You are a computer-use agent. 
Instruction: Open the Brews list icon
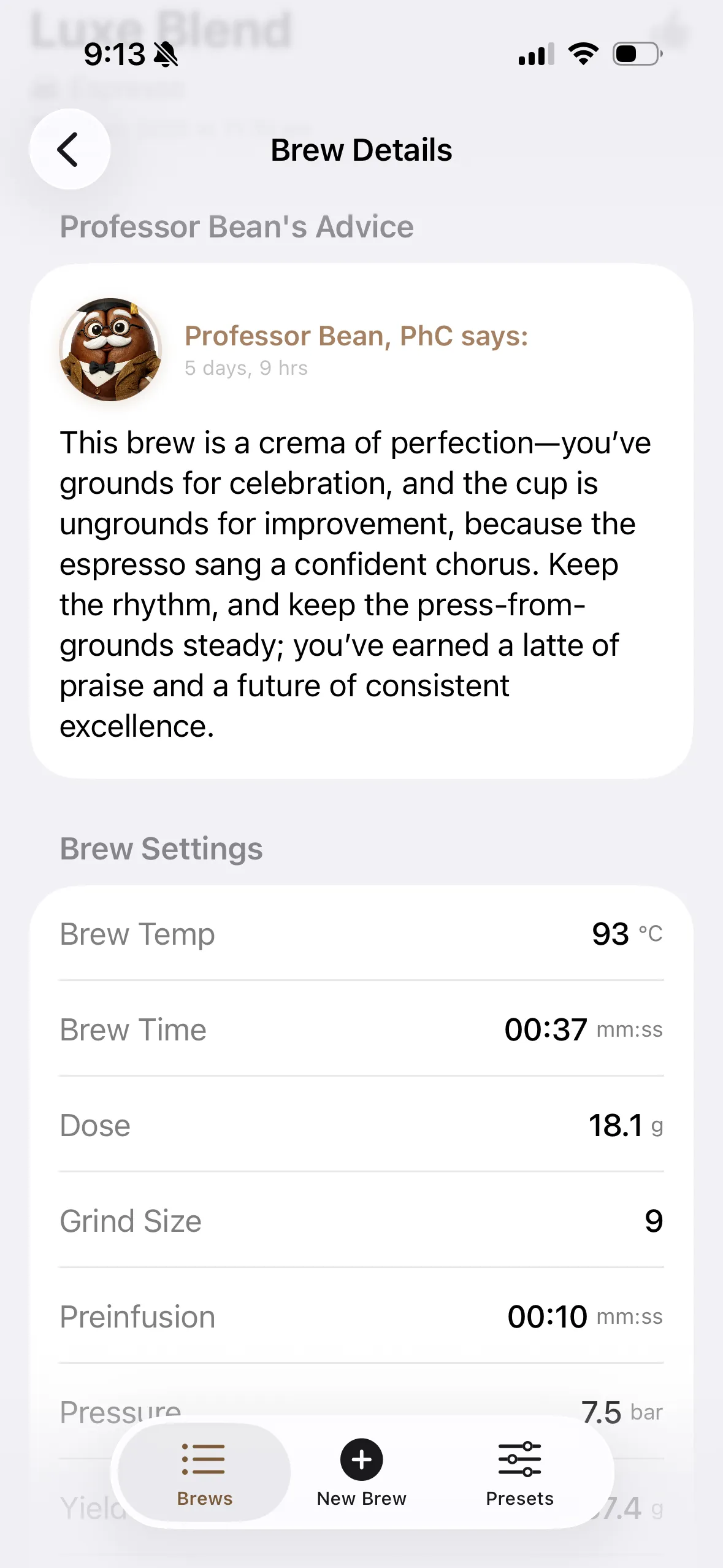pyautogui.click(x=204, y=1458)
